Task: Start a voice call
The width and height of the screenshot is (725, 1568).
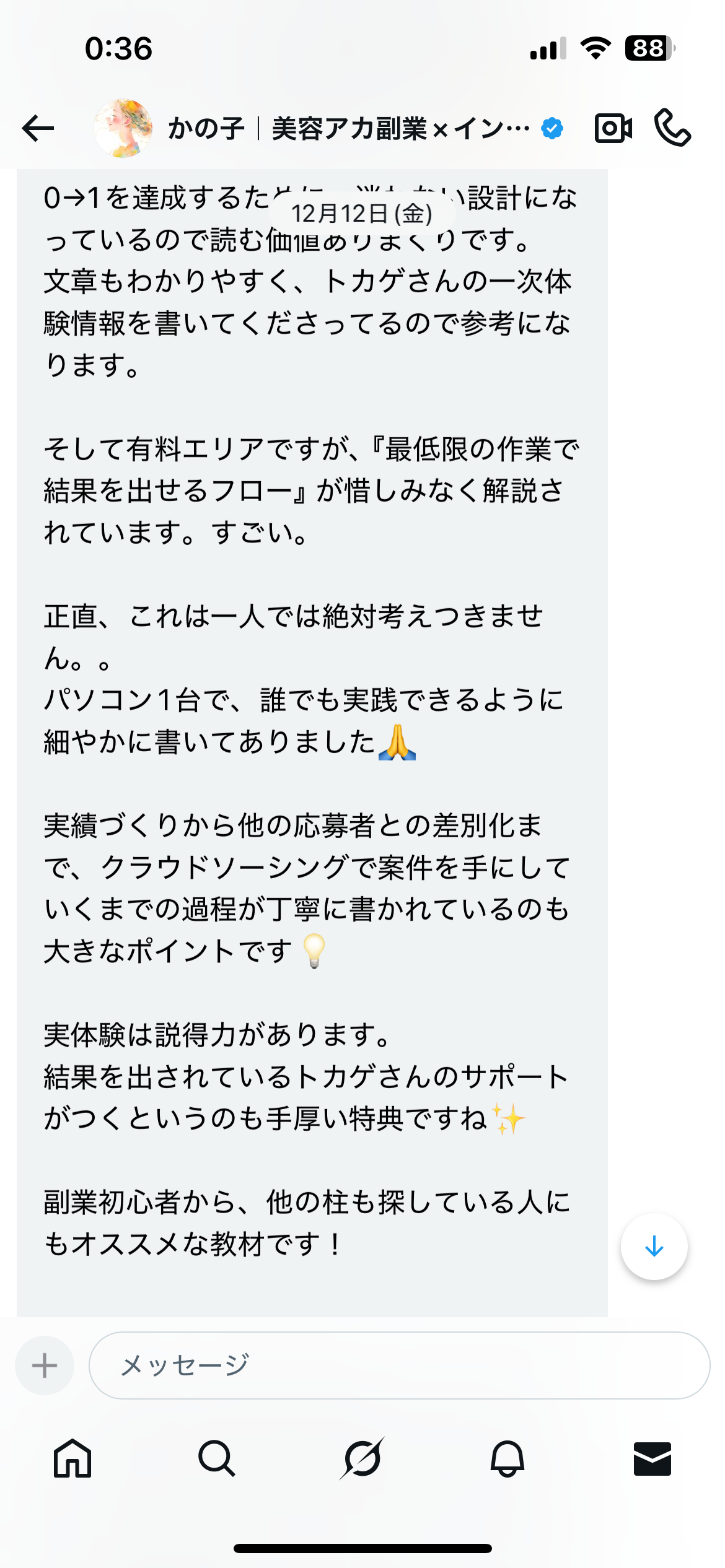Action: click(672, 128)
